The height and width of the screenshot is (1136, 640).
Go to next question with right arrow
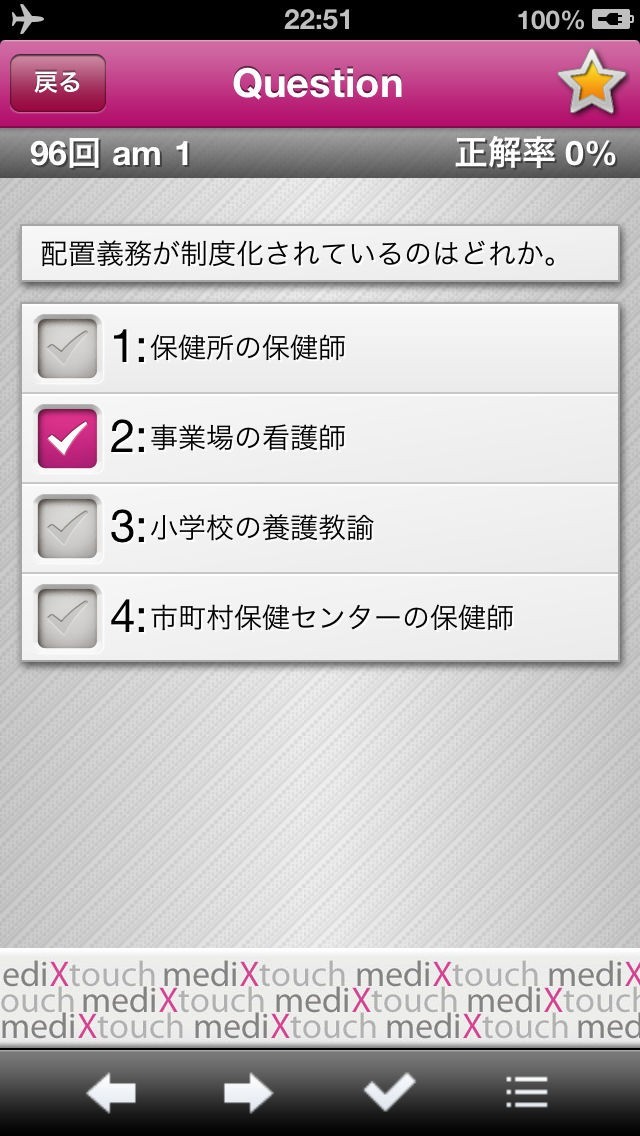(248, 1093)
